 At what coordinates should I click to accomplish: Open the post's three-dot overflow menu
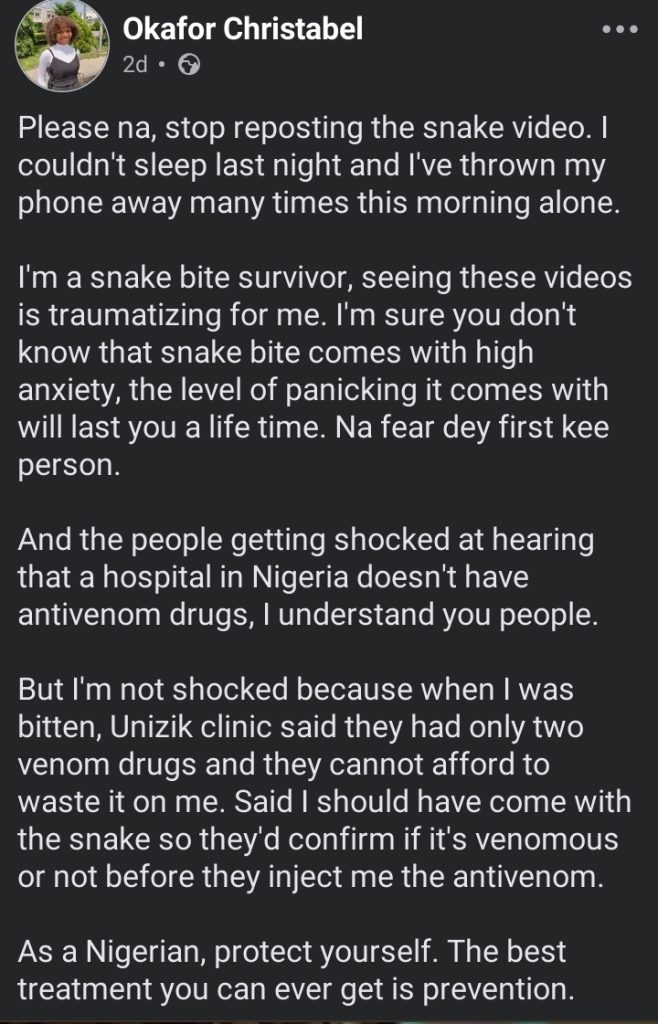click(619, 30)
